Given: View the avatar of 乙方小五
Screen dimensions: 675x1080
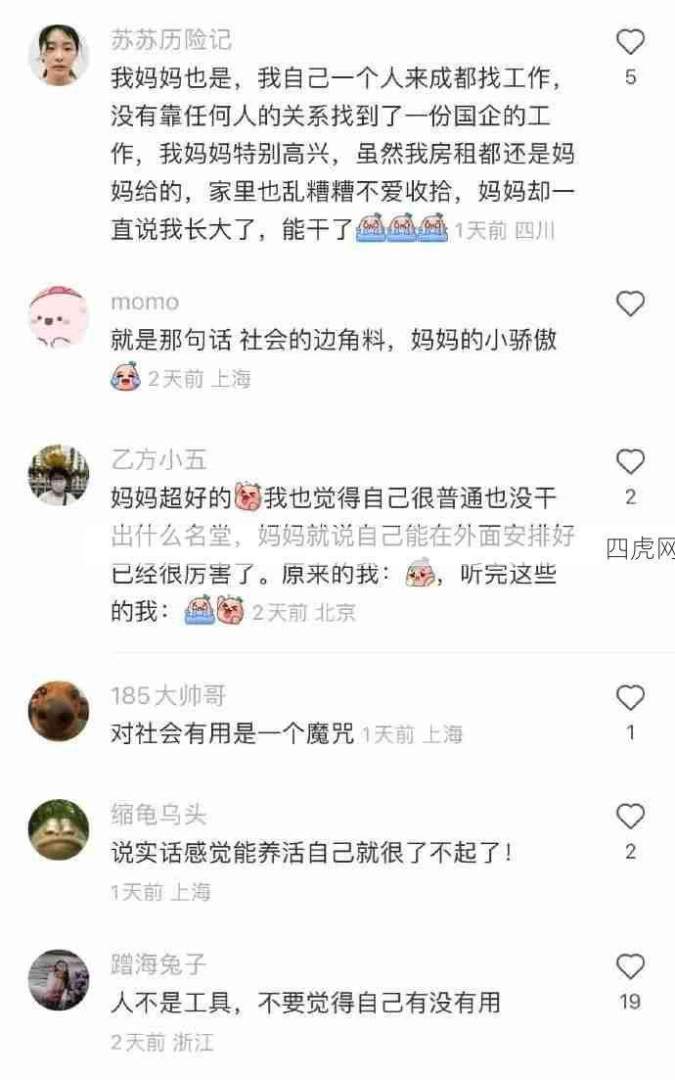Looking at the screenshot, I should (58, 475).
